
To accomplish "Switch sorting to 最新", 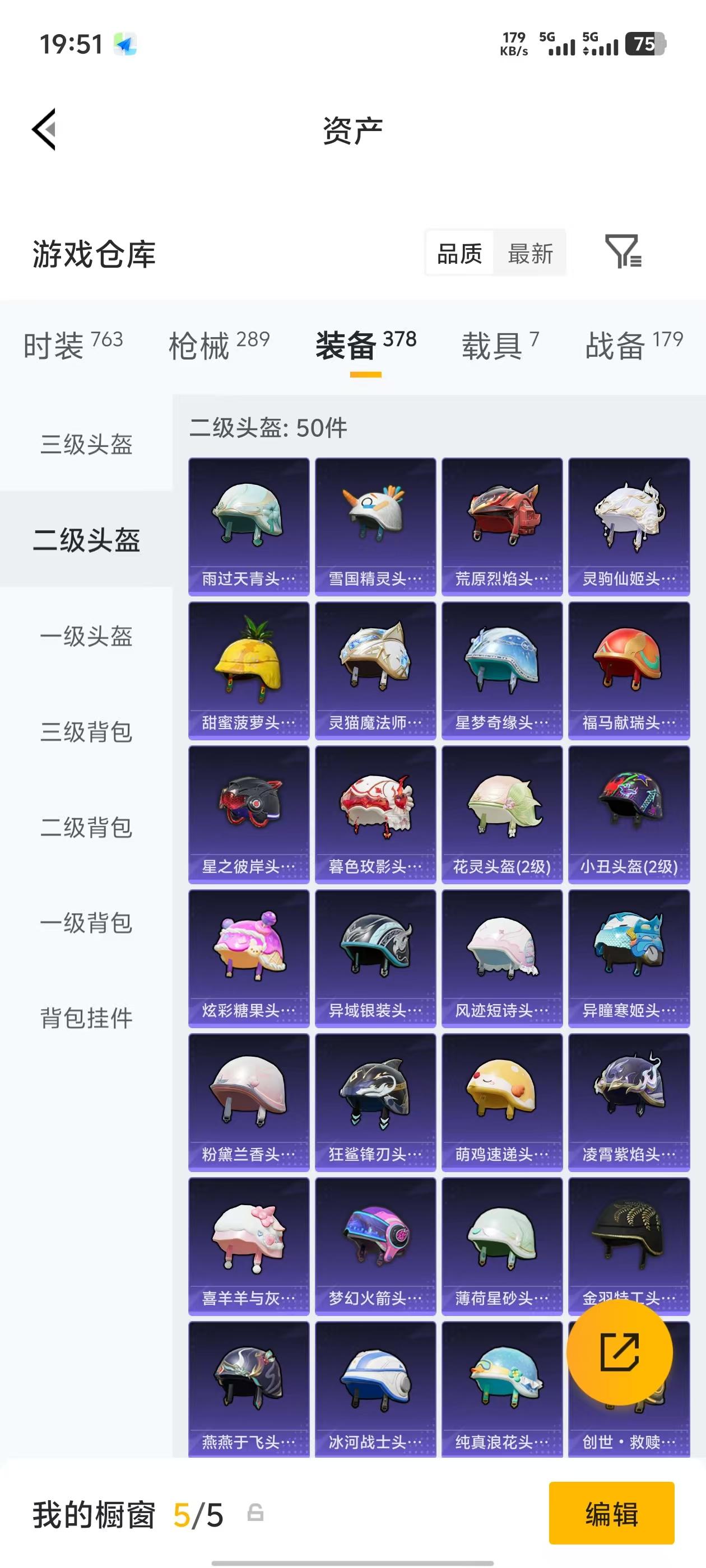I will 531,254.
